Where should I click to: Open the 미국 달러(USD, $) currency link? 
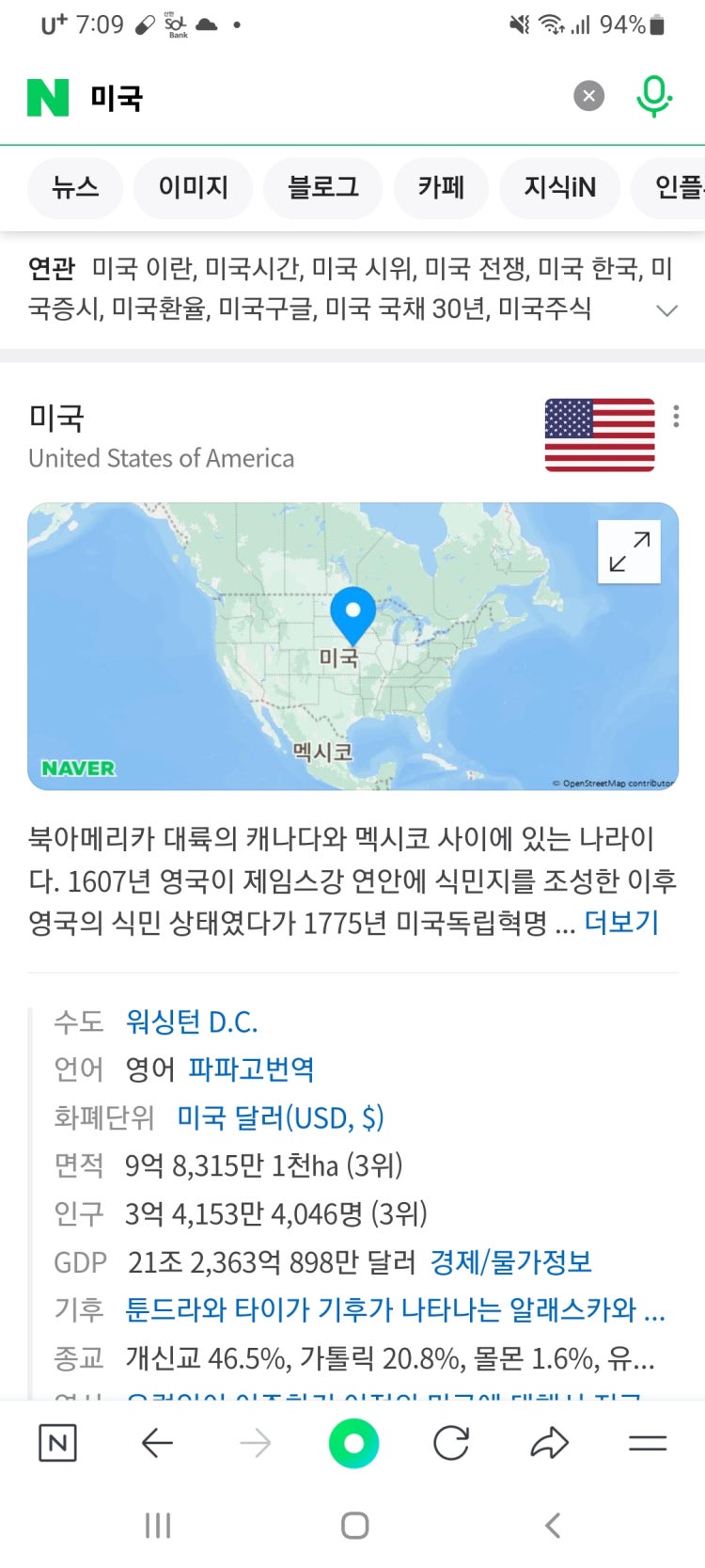(280, 1117)
